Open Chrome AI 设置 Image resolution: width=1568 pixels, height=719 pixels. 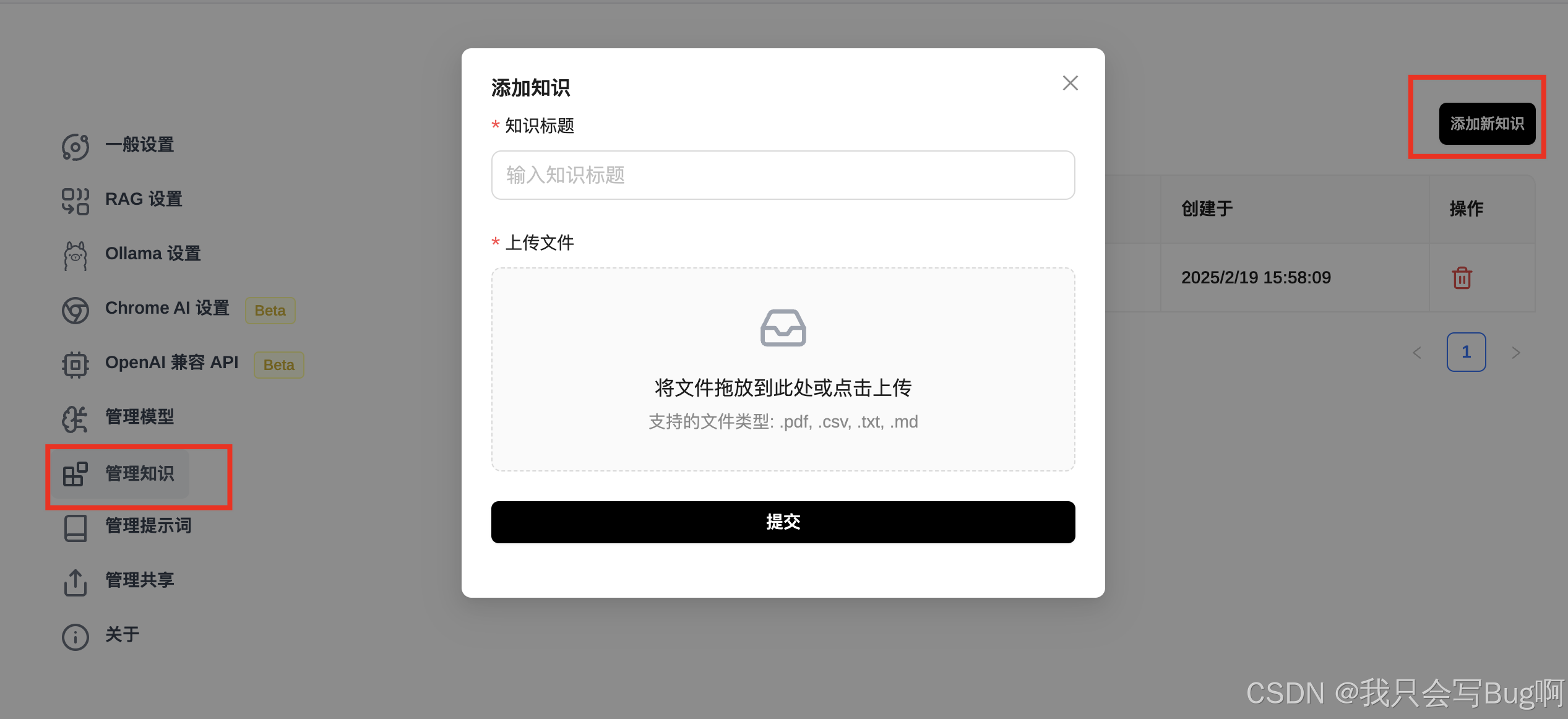click(x=166, y=308)
